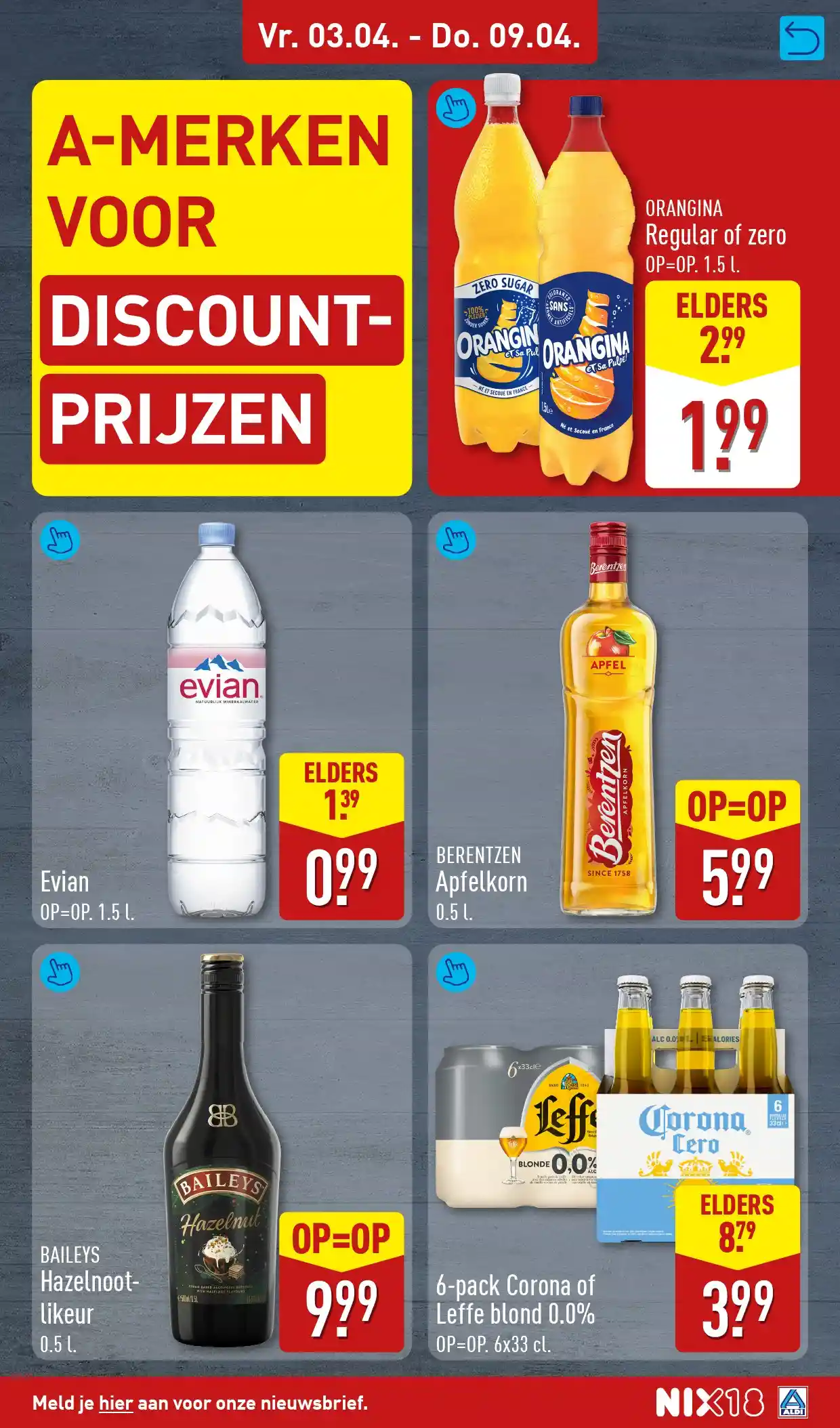The image size is (840, 1428).
Task: Tap the blue back arrow button
Action: (801, 39)
